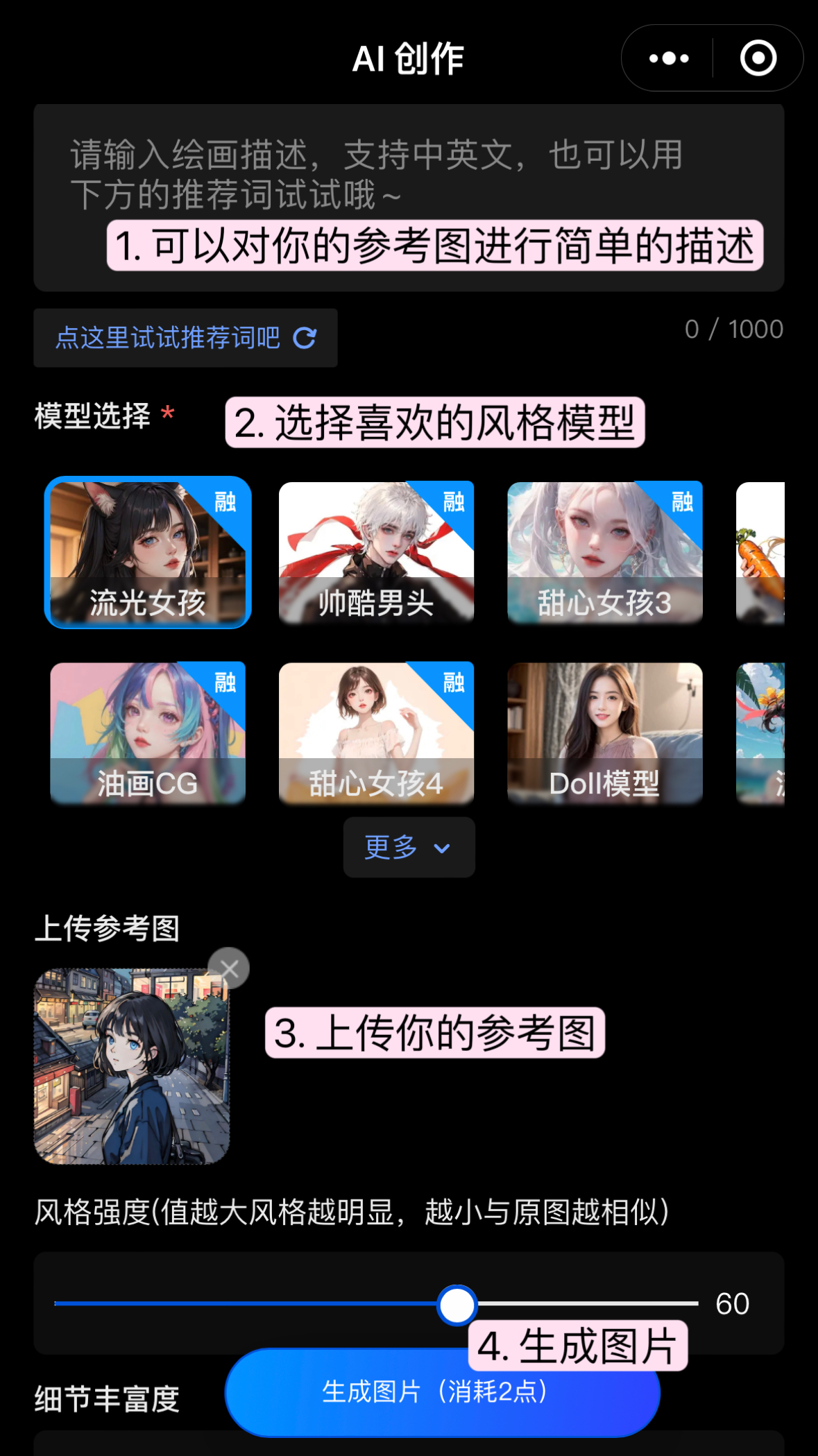Select the 油画CG style model
This screenshot has height=1456, width=818.
pyautogui.click(x=148, y=733)
